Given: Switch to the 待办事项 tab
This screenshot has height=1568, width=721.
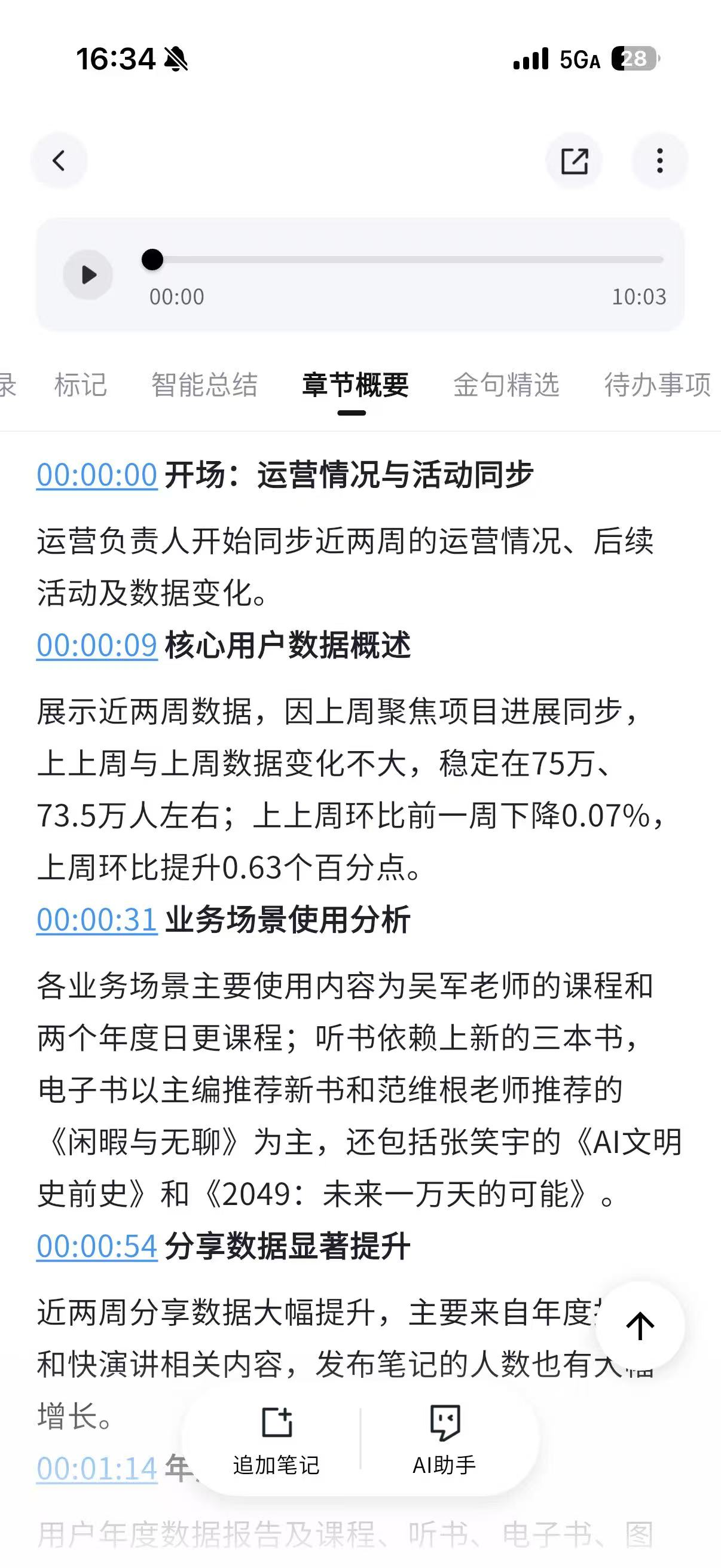Looking at the screenshot, I should [x=657, y=385].
